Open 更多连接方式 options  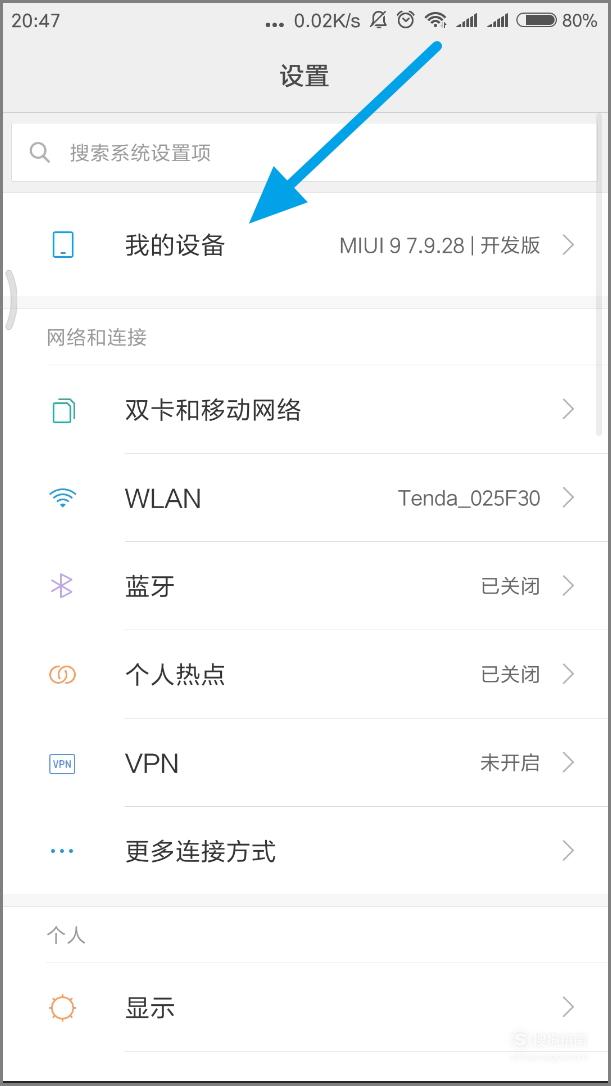(306, 851)
